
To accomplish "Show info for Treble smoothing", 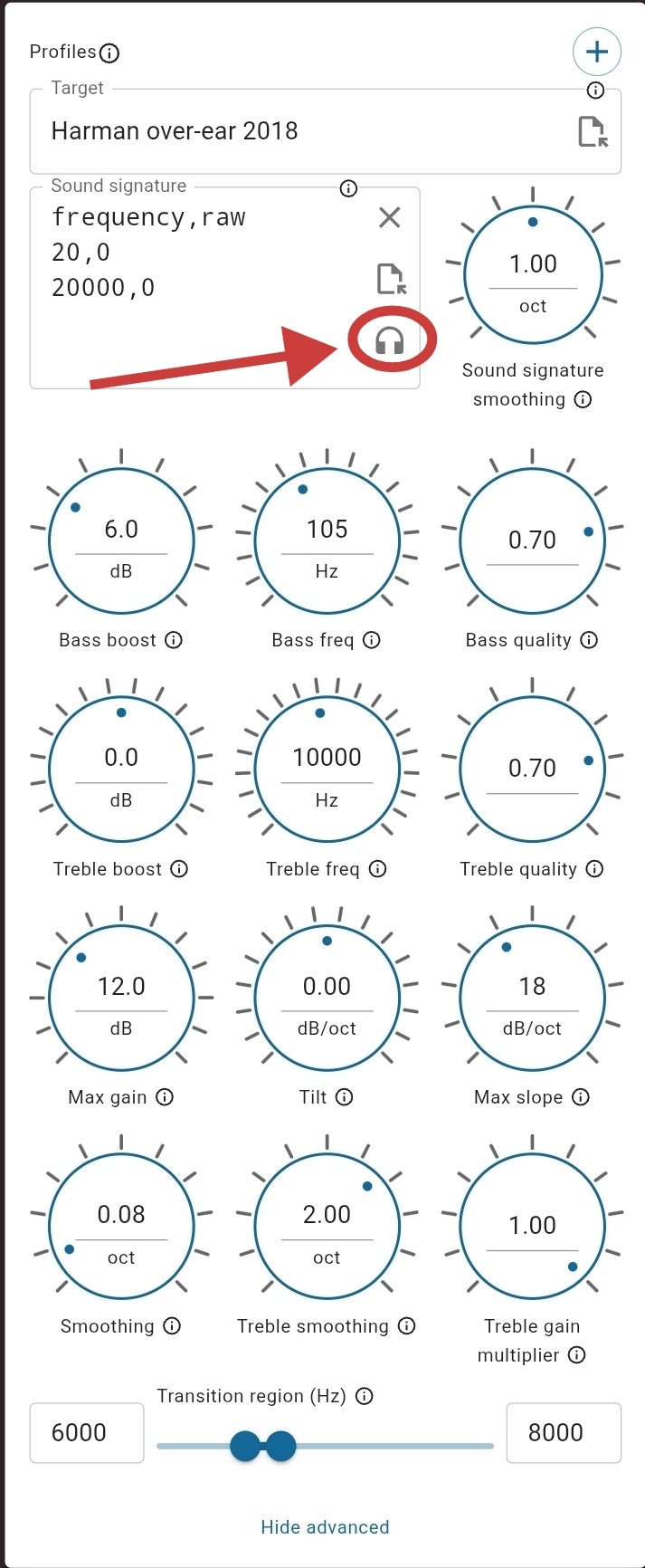I will point(407,1326).
